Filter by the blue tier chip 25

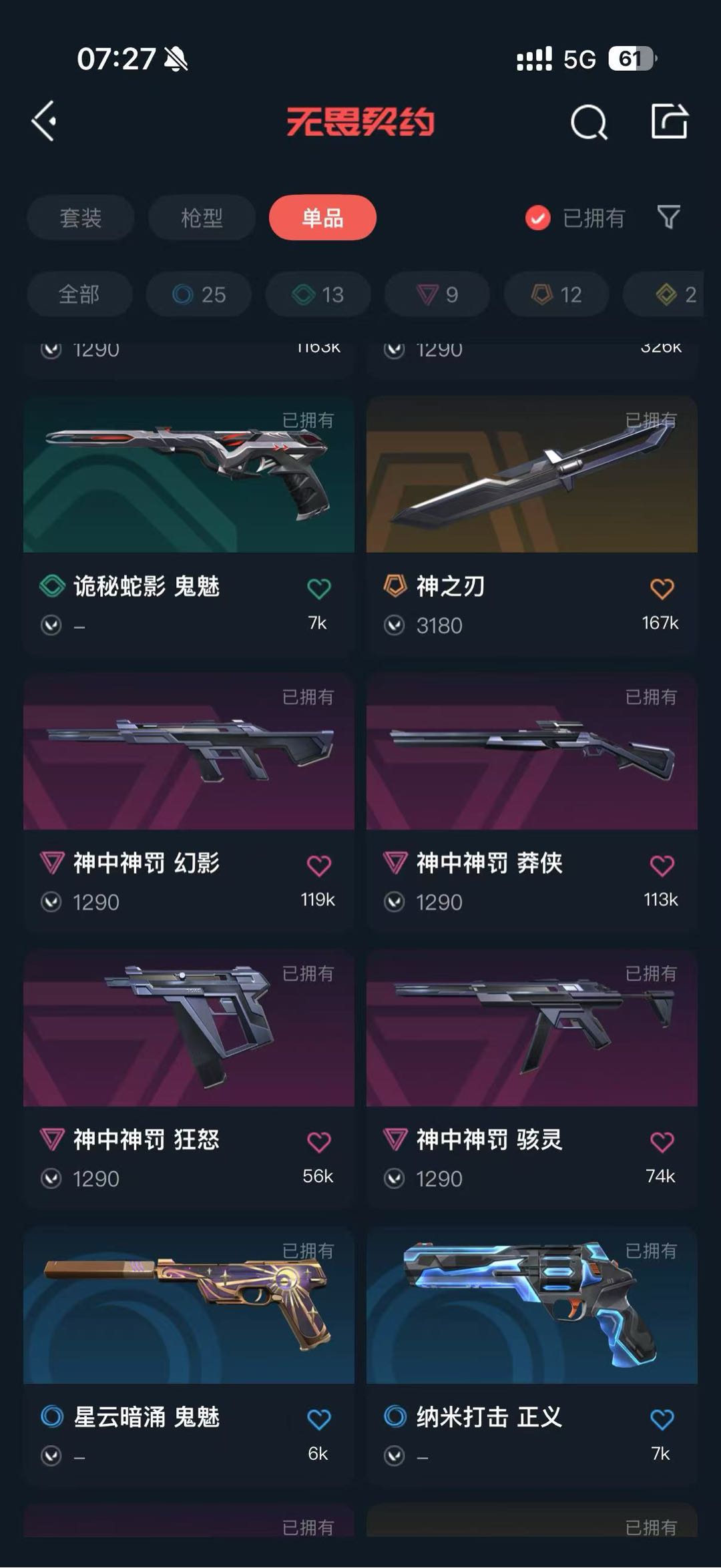(199, 294)
